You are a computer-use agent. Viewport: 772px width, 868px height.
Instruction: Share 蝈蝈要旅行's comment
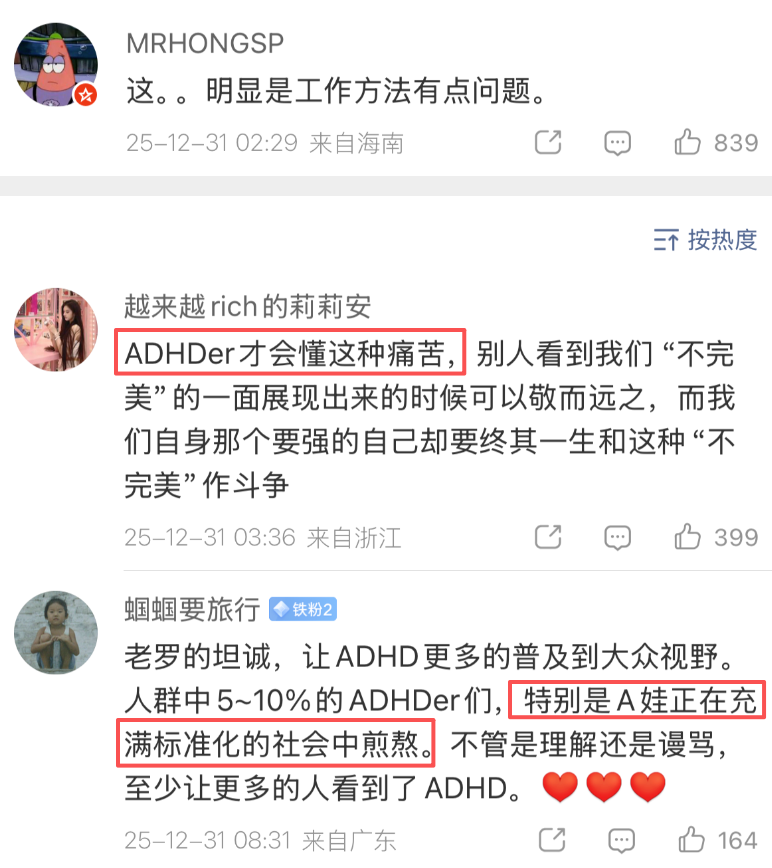[550, 839]
